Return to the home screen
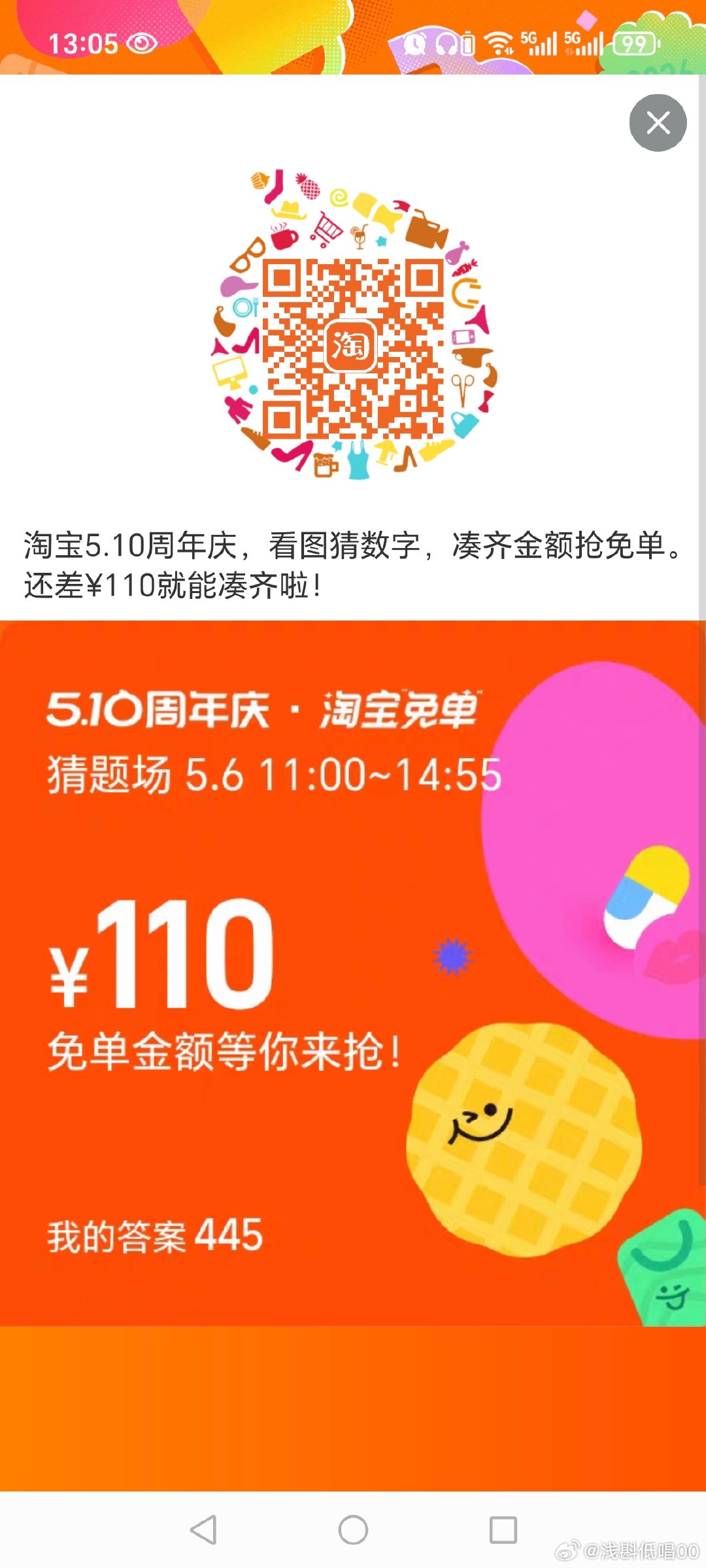 (353, 1530)
